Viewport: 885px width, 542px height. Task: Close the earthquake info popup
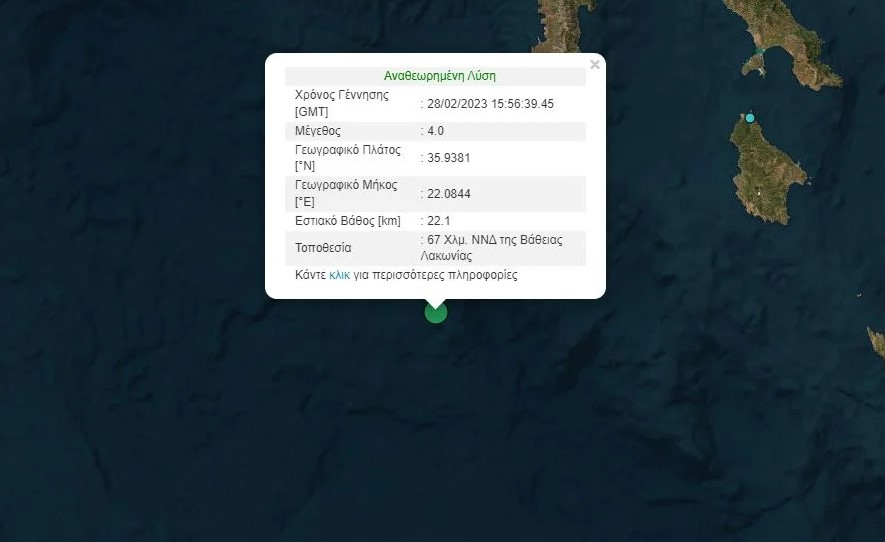[595, 65]
